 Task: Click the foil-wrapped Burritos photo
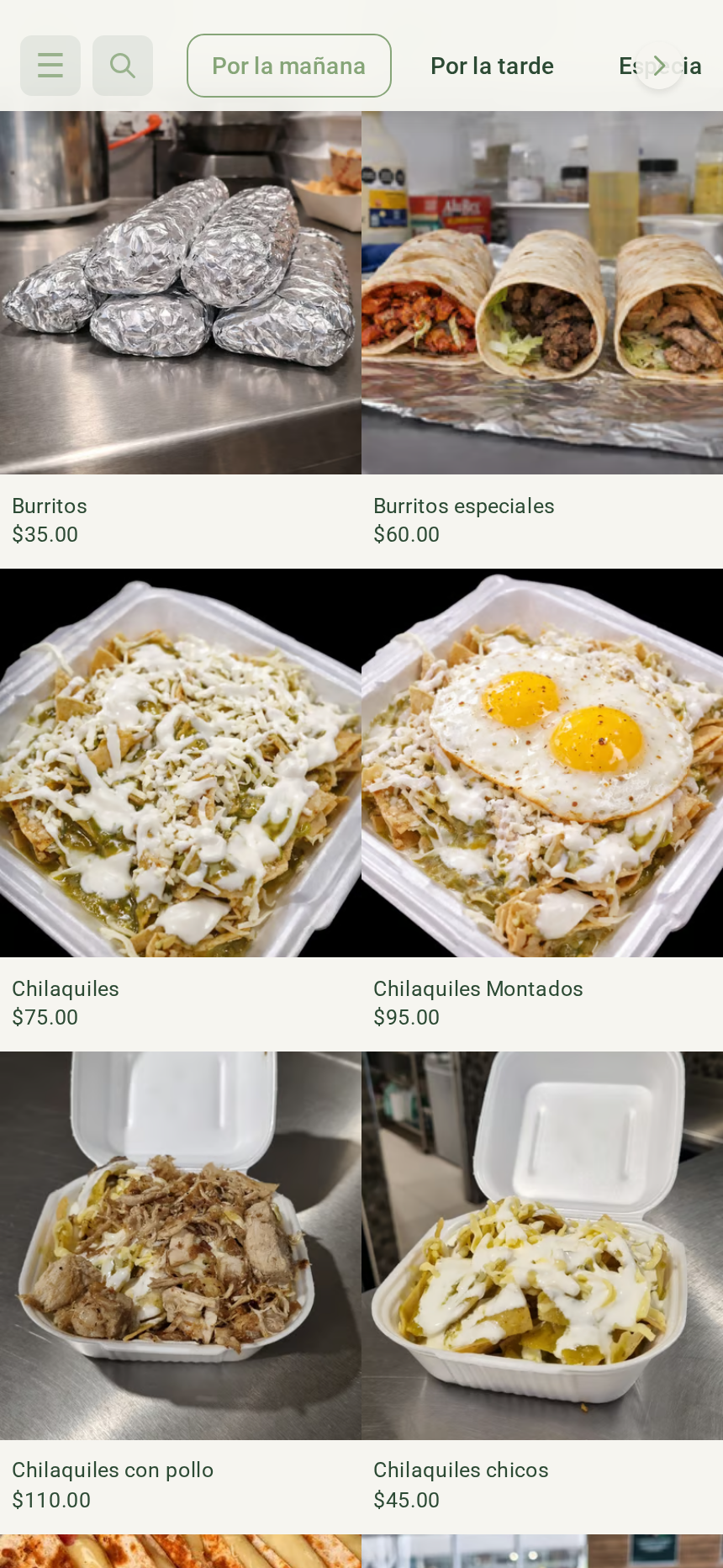pos(181,293)
